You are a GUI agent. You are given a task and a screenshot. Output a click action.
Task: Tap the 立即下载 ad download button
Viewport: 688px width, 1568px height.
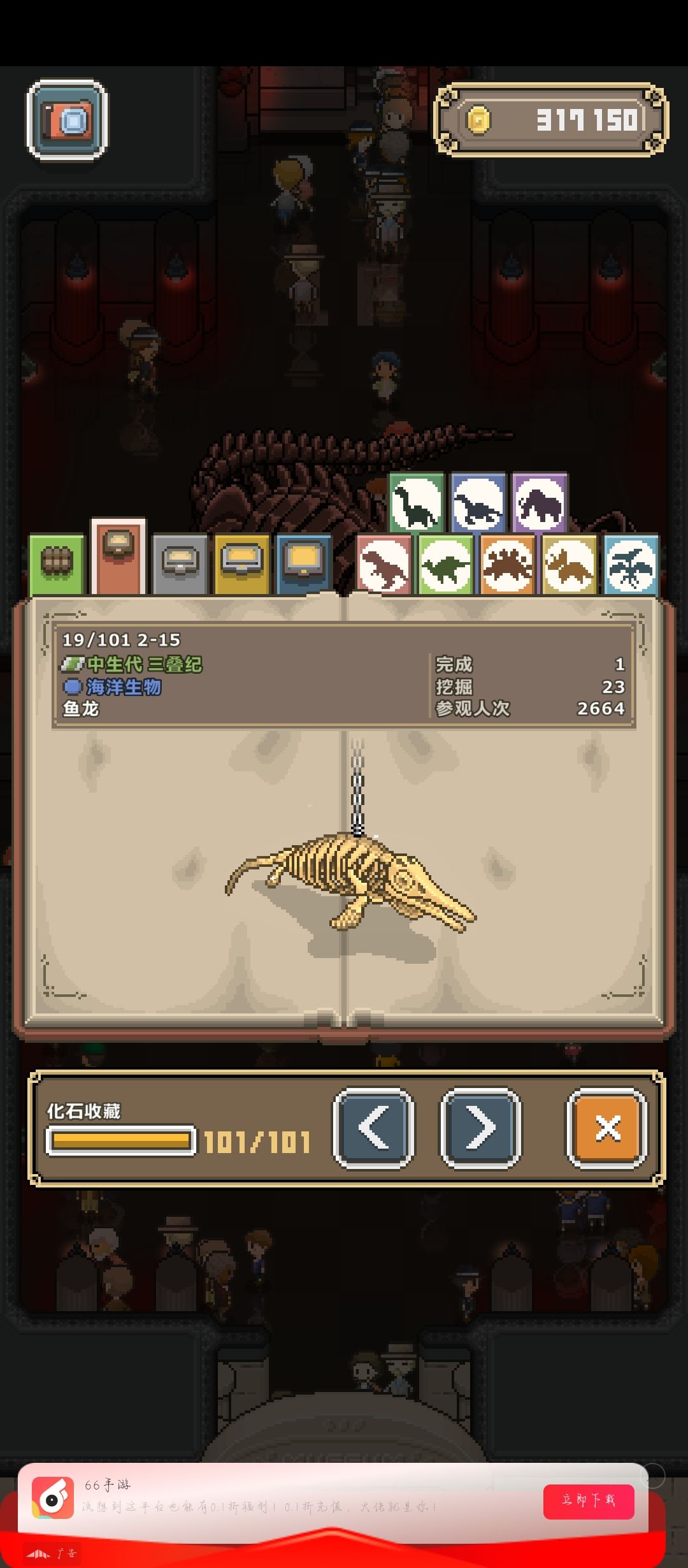click(x=589, y=1502)
